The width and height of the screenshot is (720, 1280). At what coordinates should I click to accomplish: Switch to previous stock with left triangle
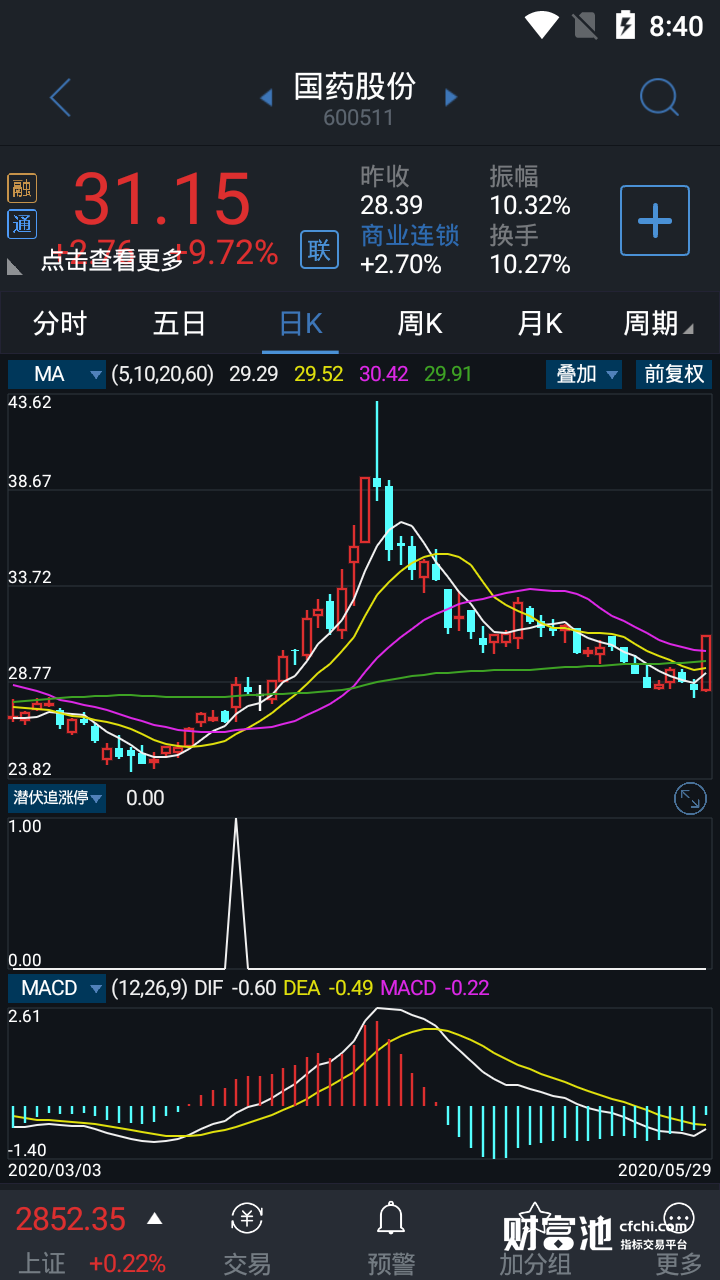[266, 98]
